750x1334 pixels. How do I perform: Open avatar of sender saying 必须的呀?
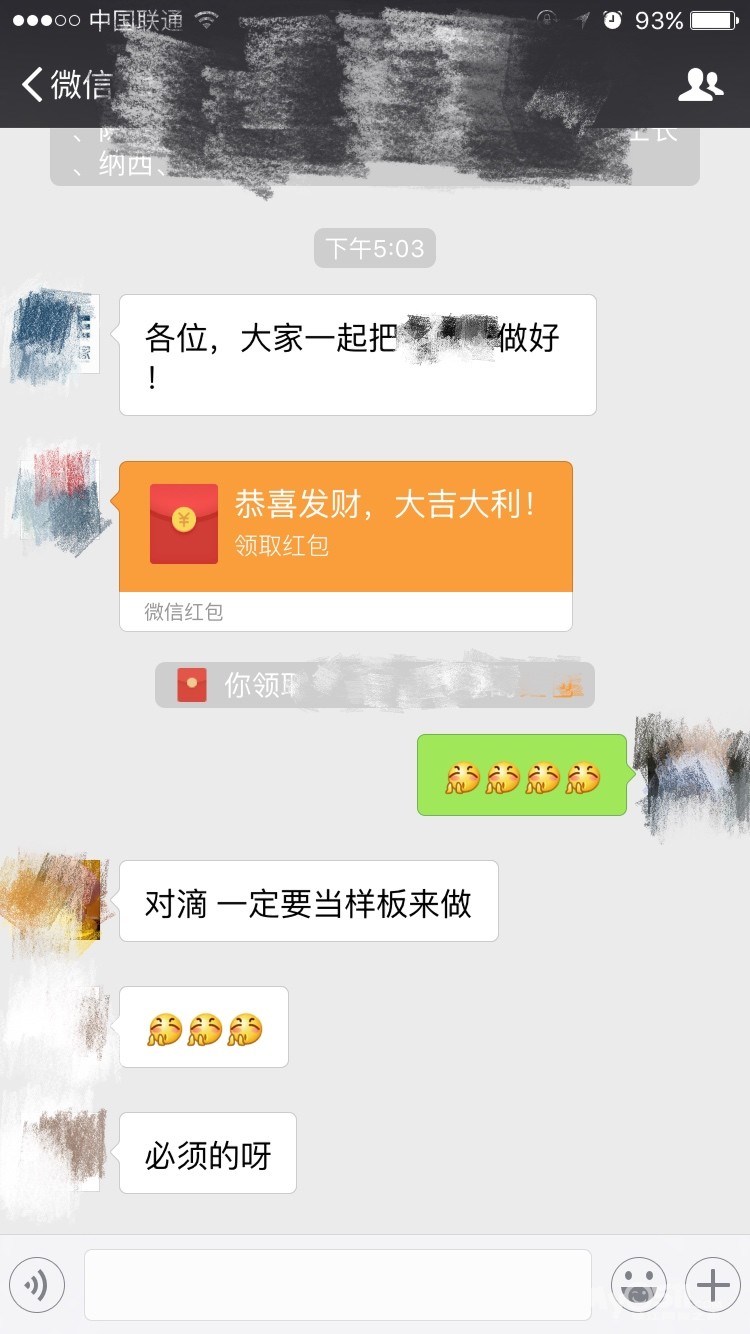[60, 1152]
